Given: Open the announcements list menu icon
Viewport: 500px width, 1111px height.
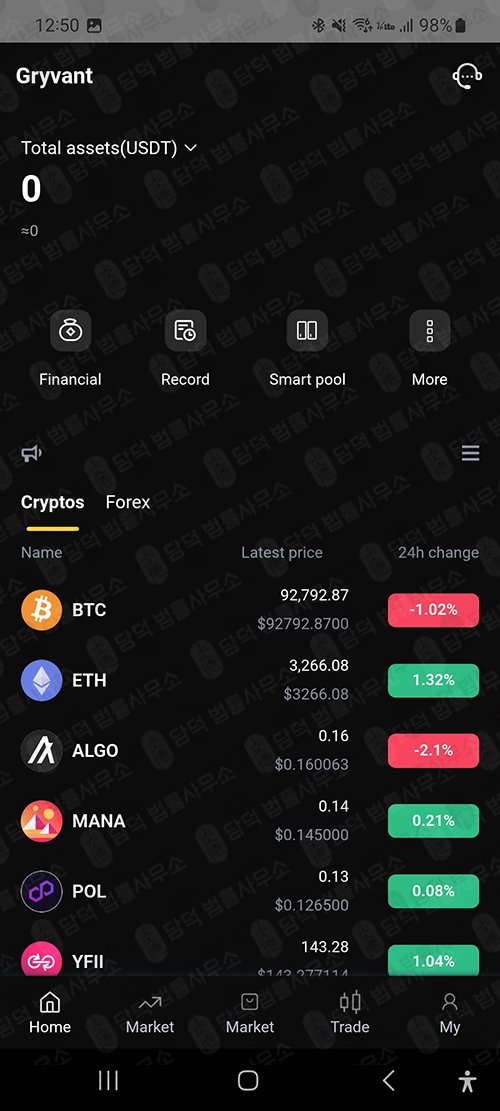Looking at the screenshot, I should point(470,453).
